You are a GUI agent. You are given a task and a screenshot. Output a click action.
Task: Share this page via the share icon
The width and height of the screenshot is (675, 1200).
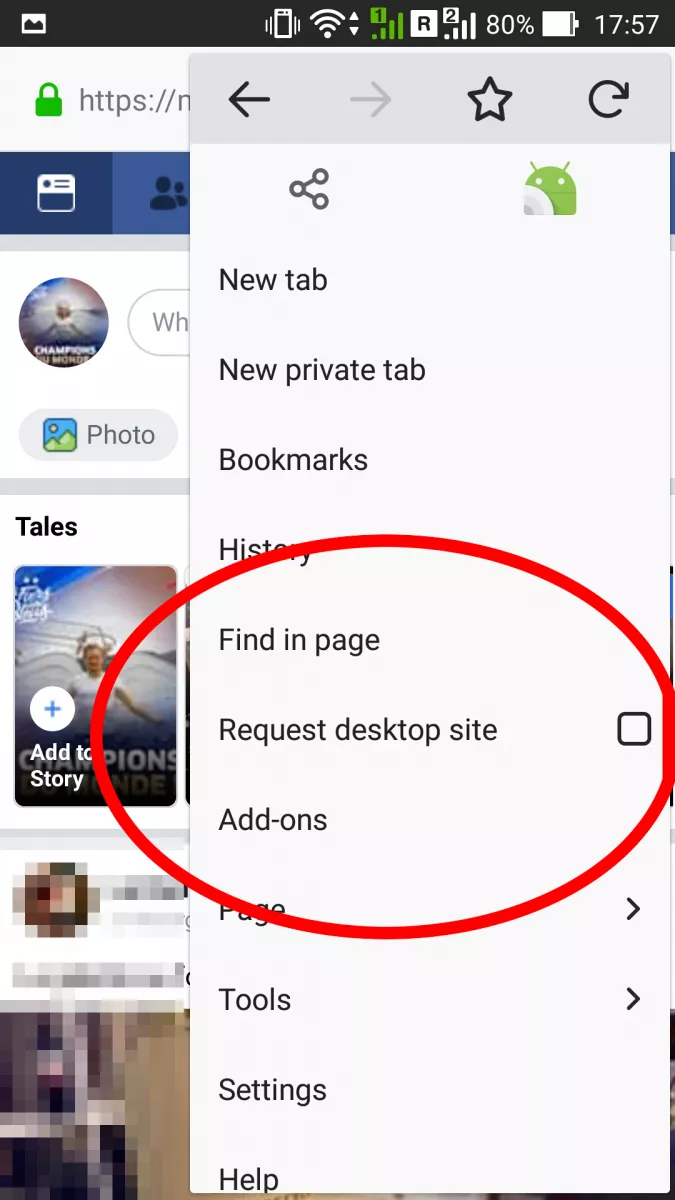309,189
